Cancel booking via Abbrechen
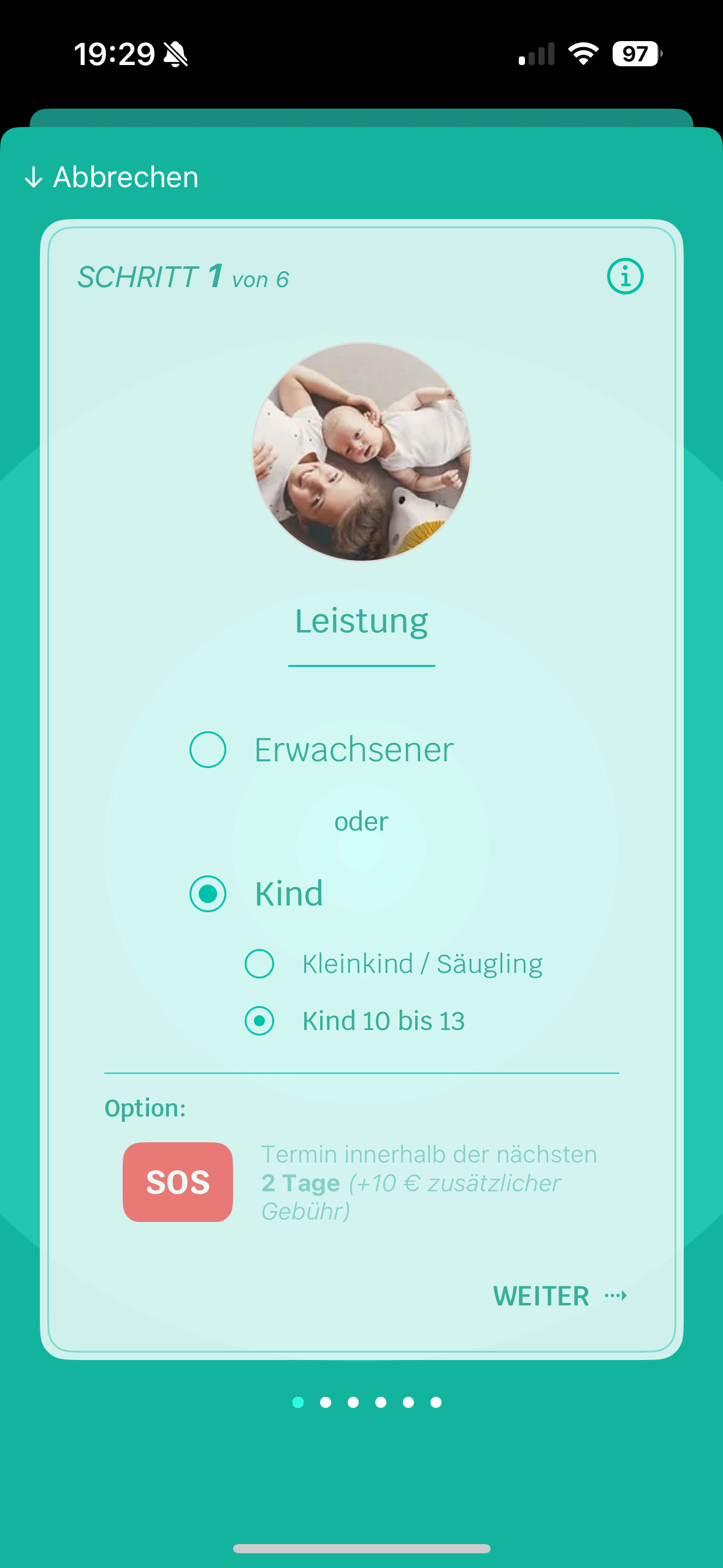This screenshot has height=1568, width=723. pos(112,177)
